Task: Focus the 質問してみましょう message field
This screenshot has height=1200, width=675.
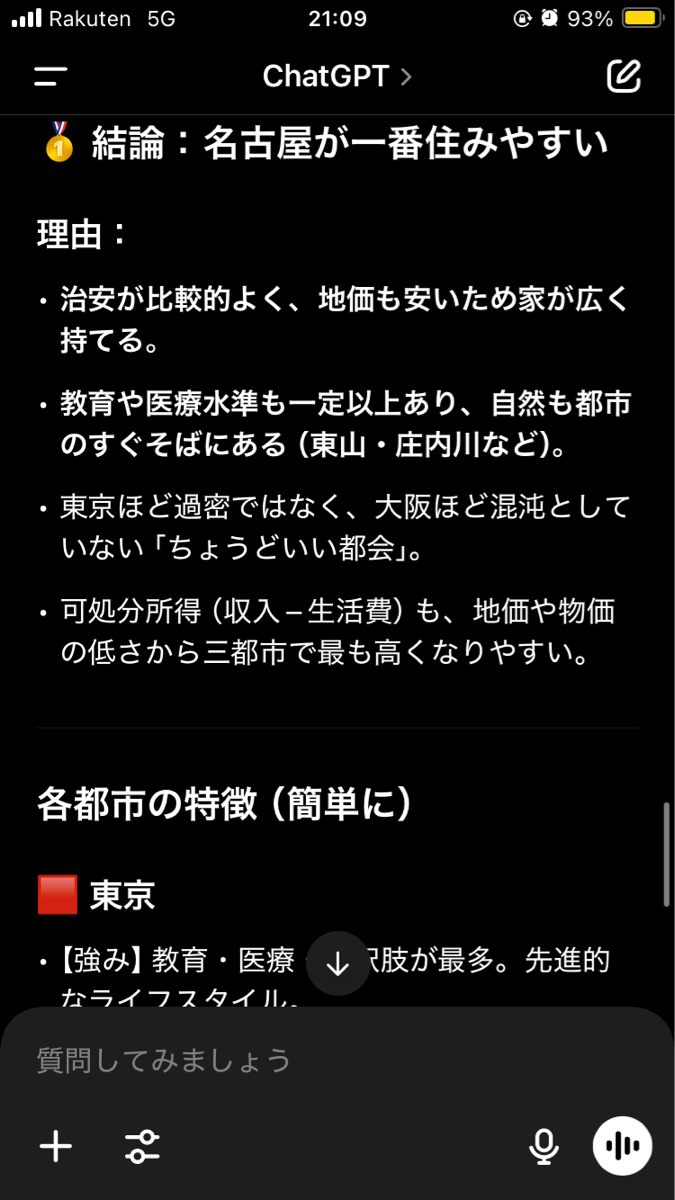Action: [x=300, y=1060]
